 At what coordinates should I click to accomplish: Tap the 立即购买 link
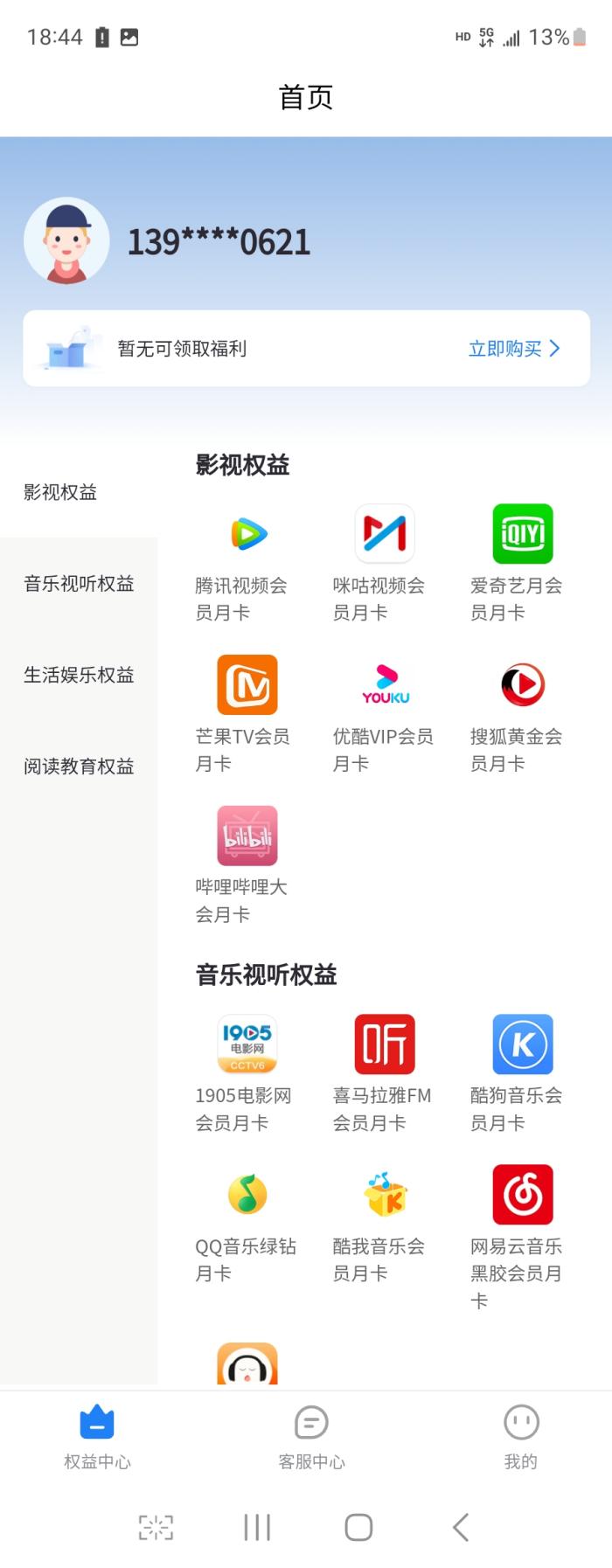513,349
